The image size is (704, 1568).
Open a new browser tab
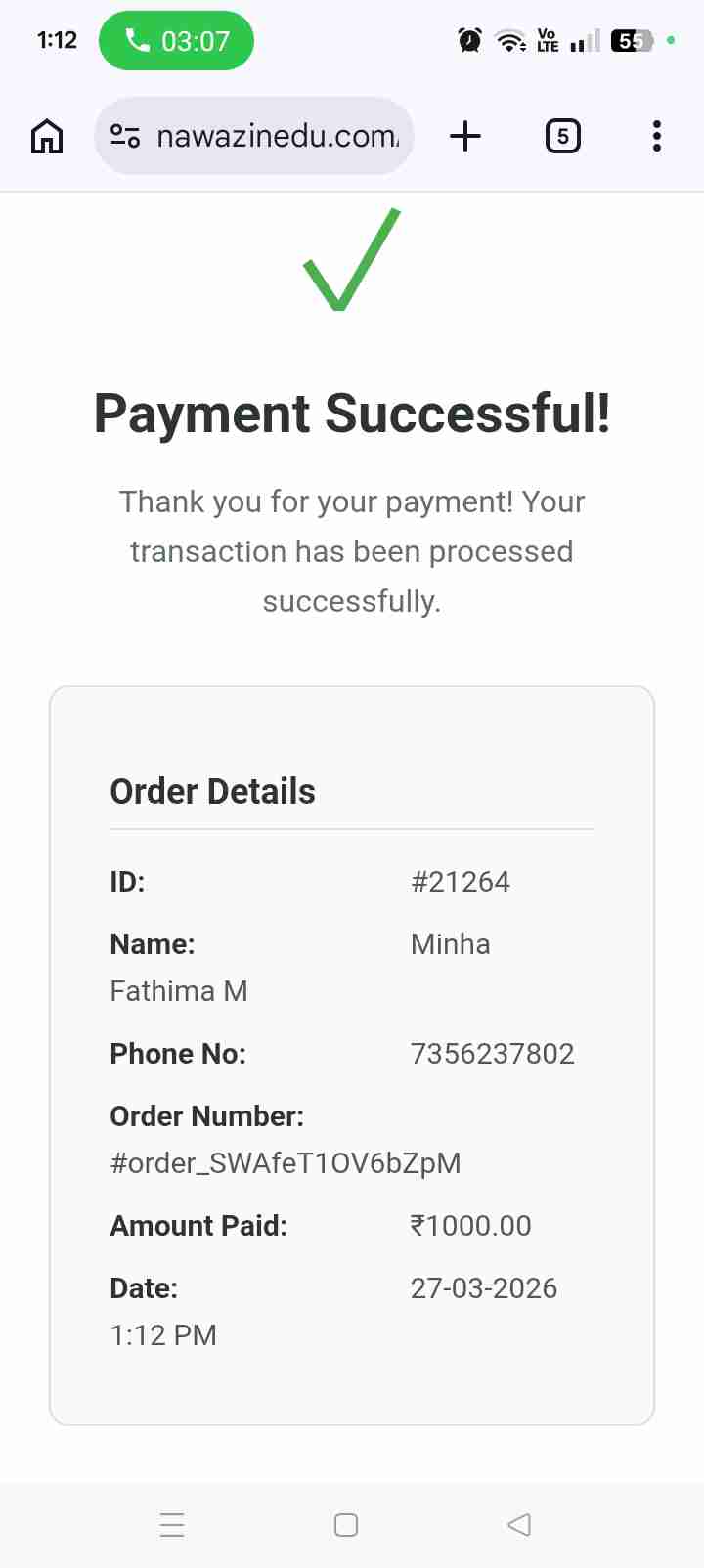point(465,136)
